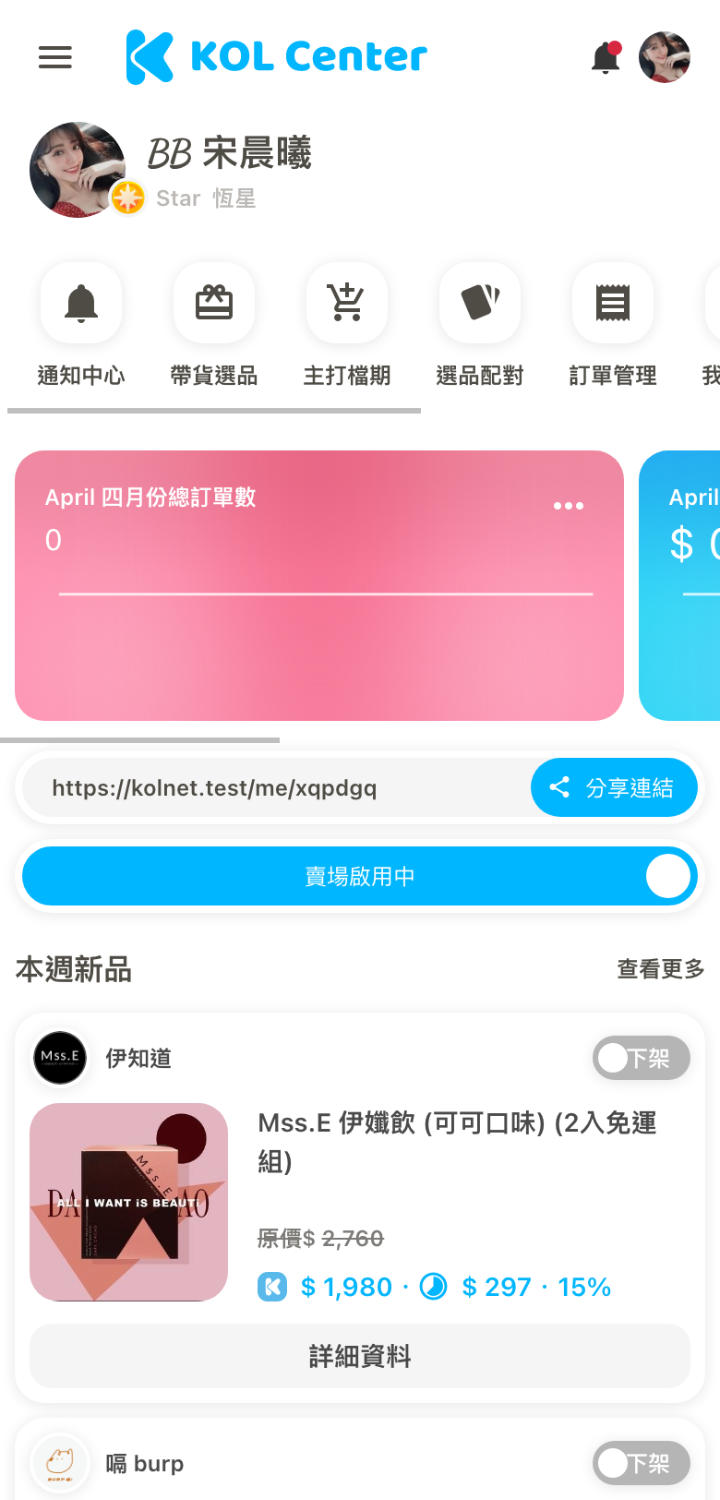The width and height of the screenshot is (720, 1500).
Task: Open three-dot menu on April orders card
Action: coord(568,506)
